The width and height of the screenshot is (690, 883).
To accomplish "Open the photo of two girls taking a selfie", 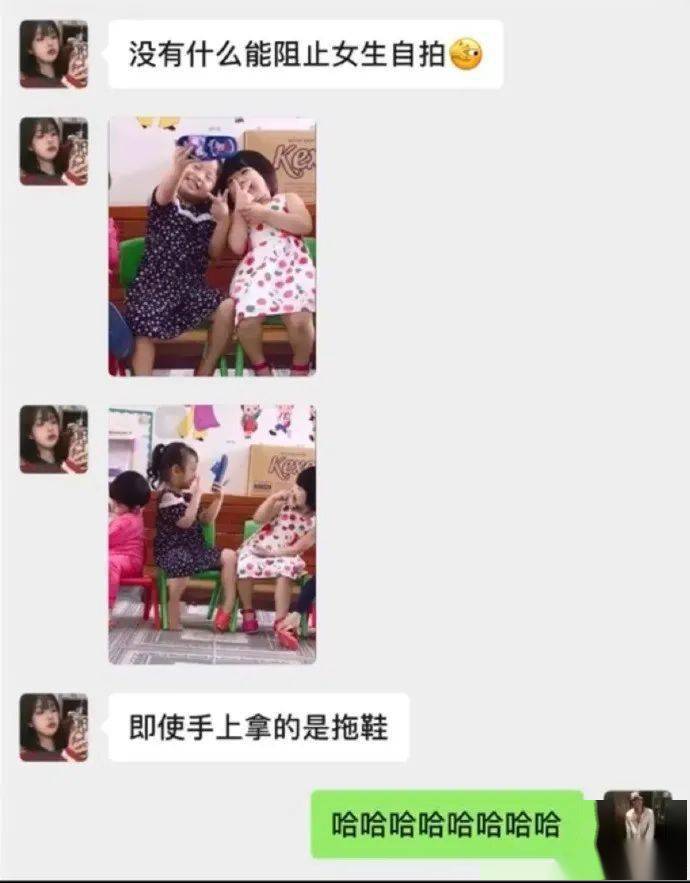I will tap(212, 246).
